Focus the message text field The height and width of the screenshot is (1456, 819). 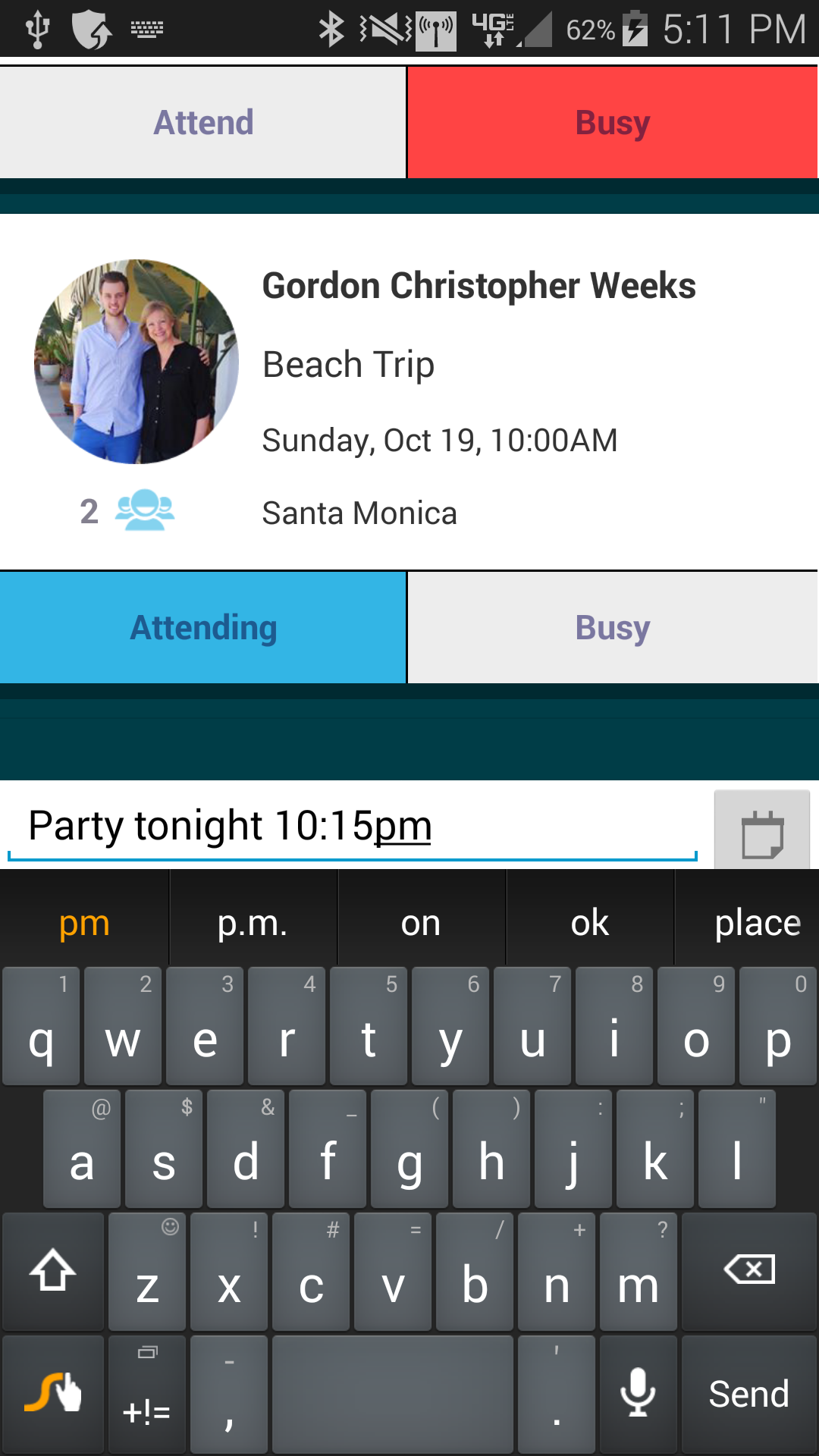pyautogui.click(x=353, y=825)
